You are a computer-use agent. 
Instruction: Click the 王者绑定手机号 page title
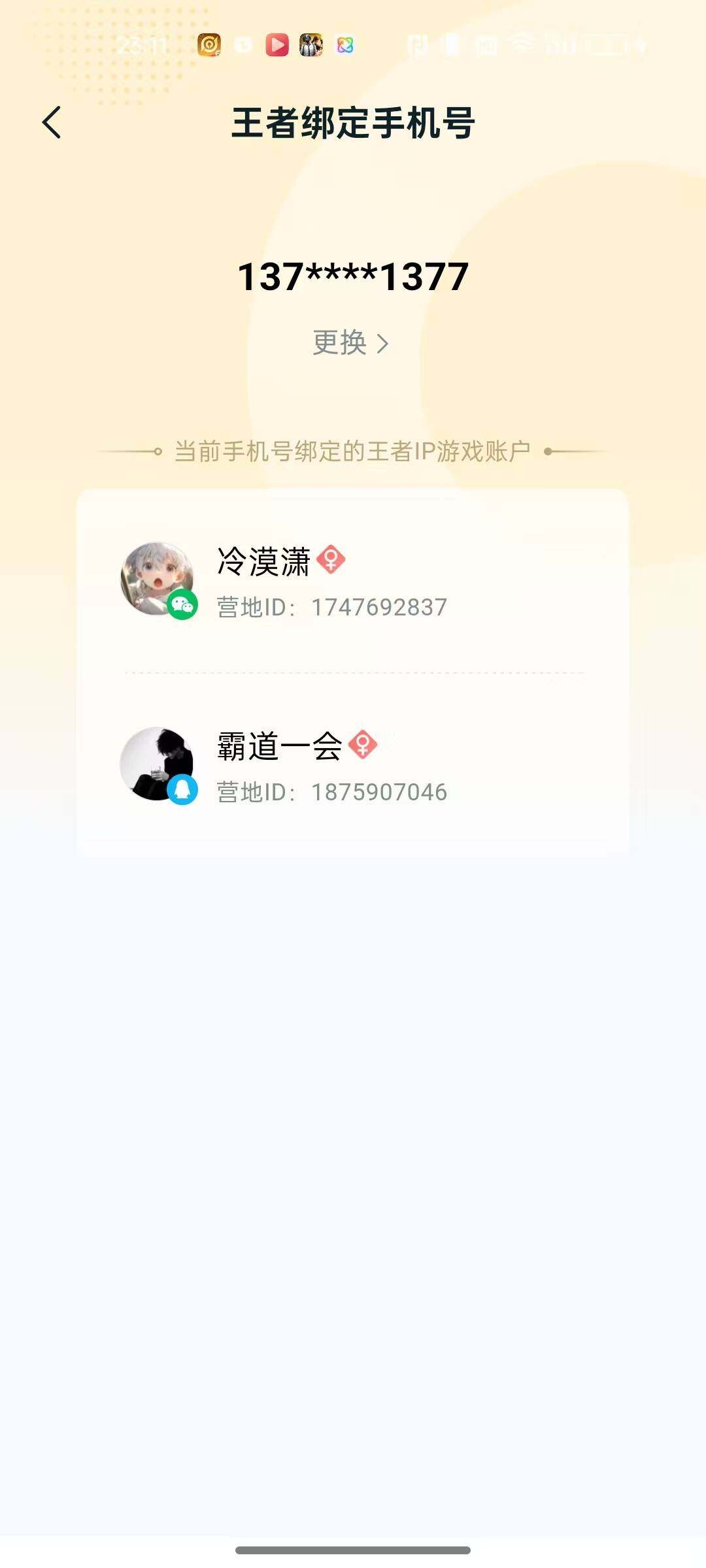pos(353,123)
